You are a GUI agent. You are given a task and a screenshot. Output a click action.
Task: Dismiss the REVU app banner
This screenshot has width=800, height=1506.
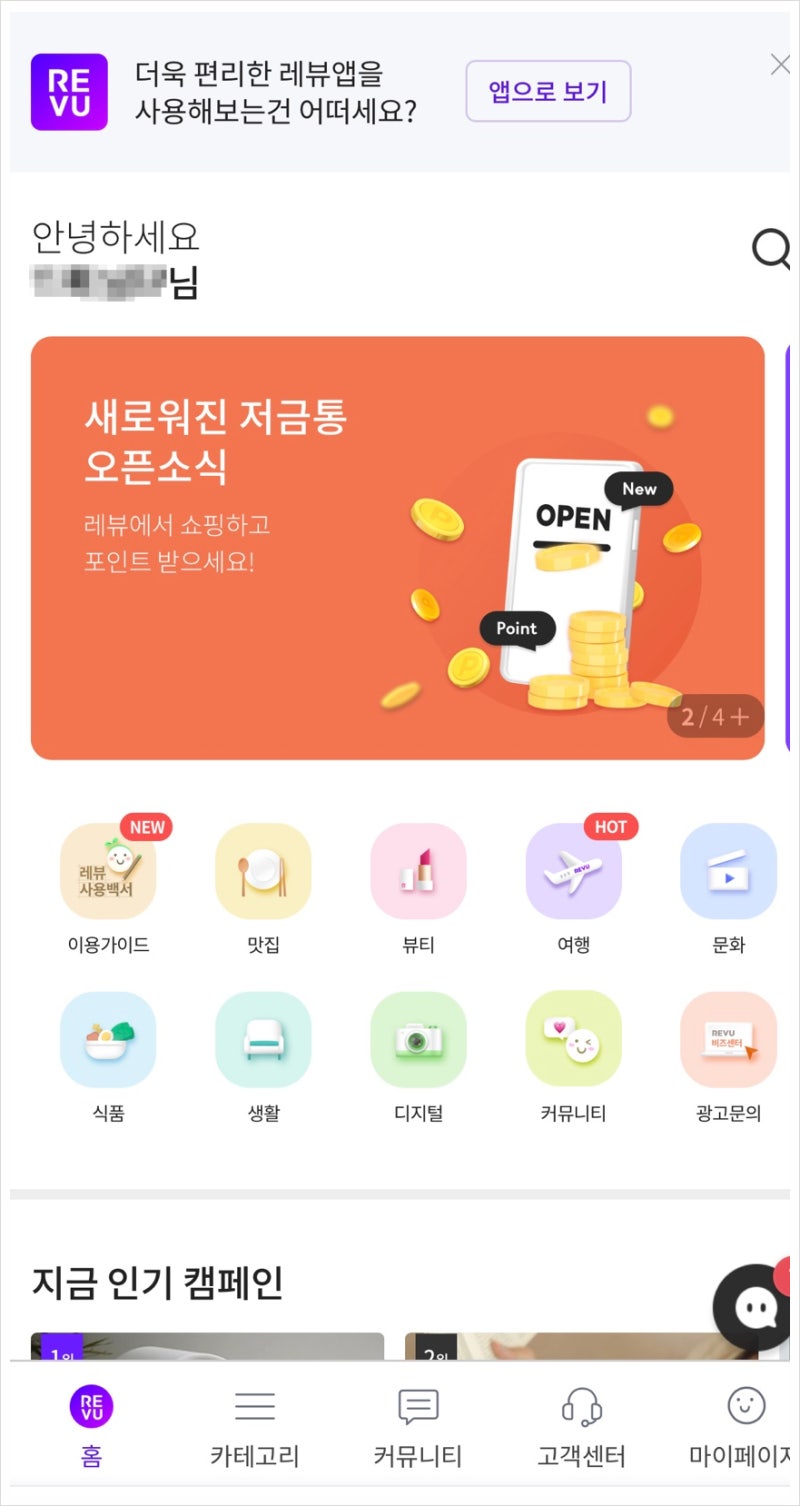pos(781,65)
